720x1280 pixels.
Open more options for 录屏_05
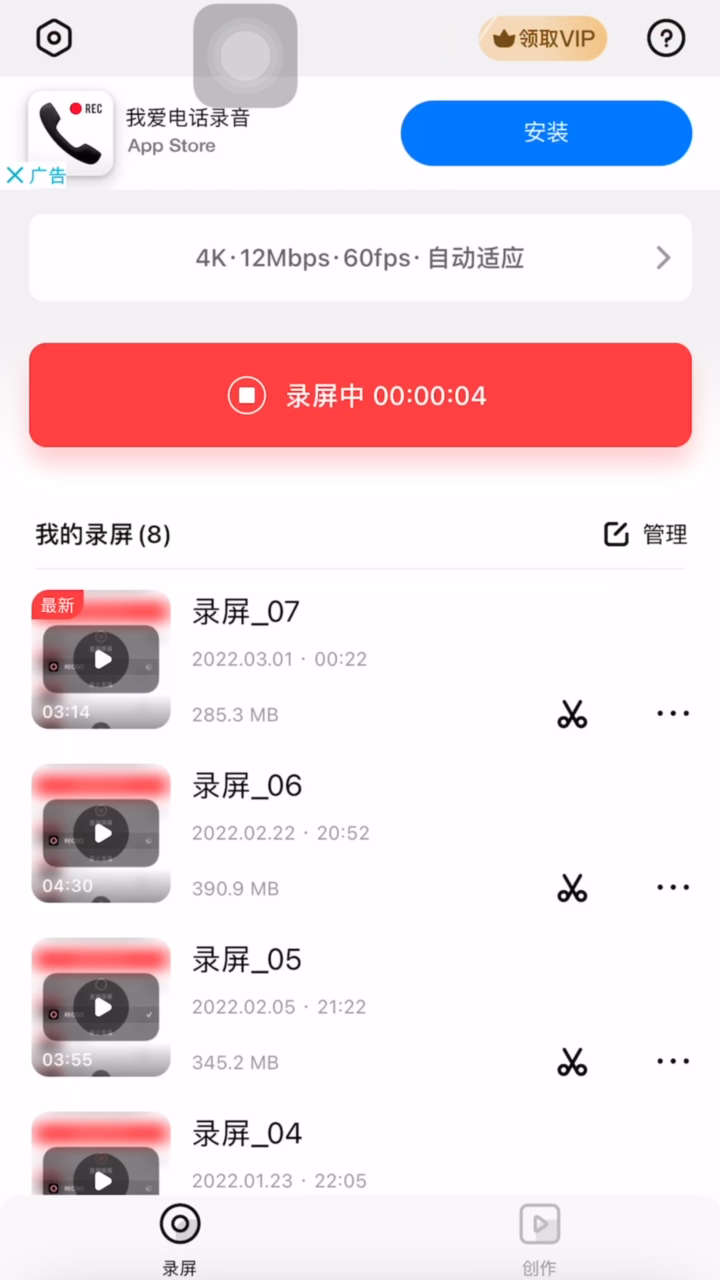(673, 1062)
